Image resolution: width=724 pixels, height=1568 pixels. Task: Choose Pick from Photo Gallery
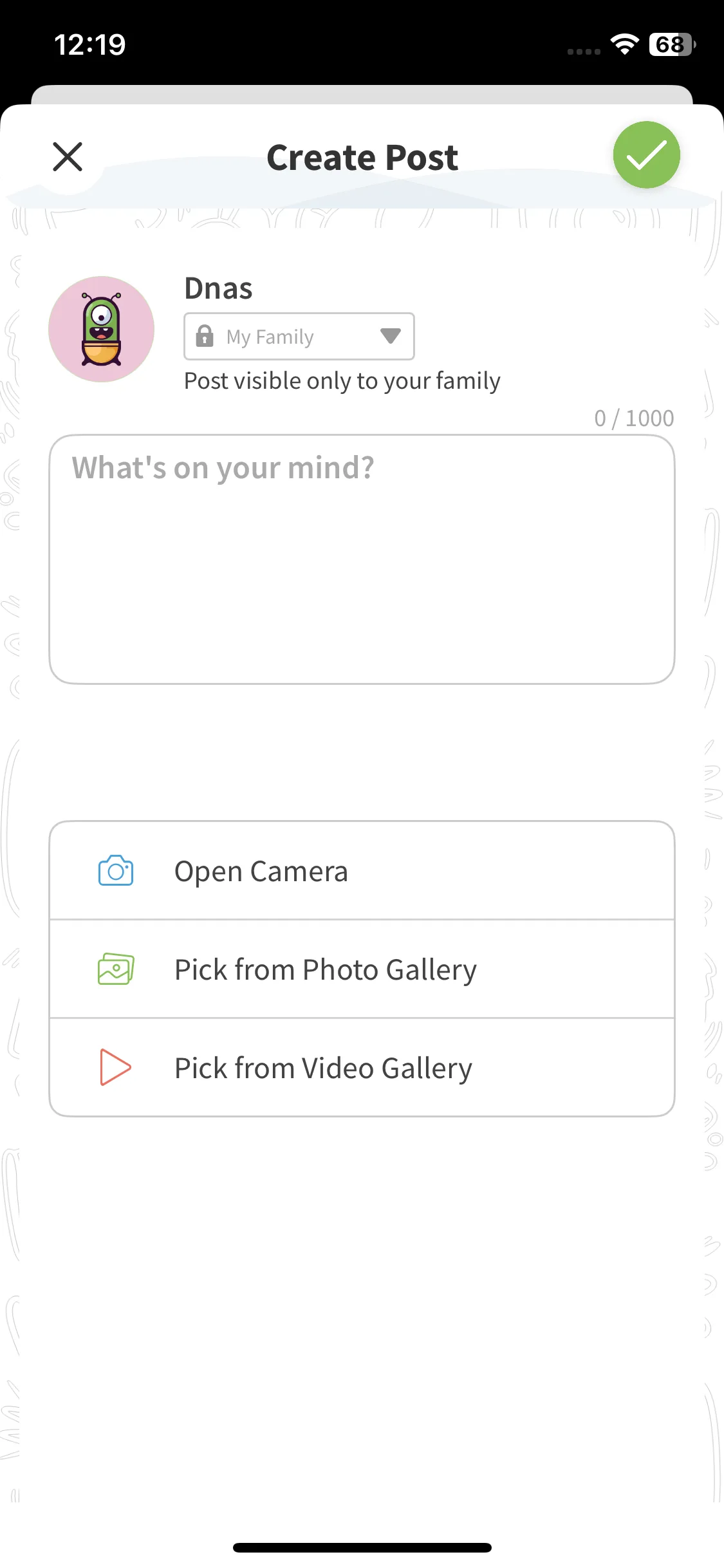tap(325, 969)
